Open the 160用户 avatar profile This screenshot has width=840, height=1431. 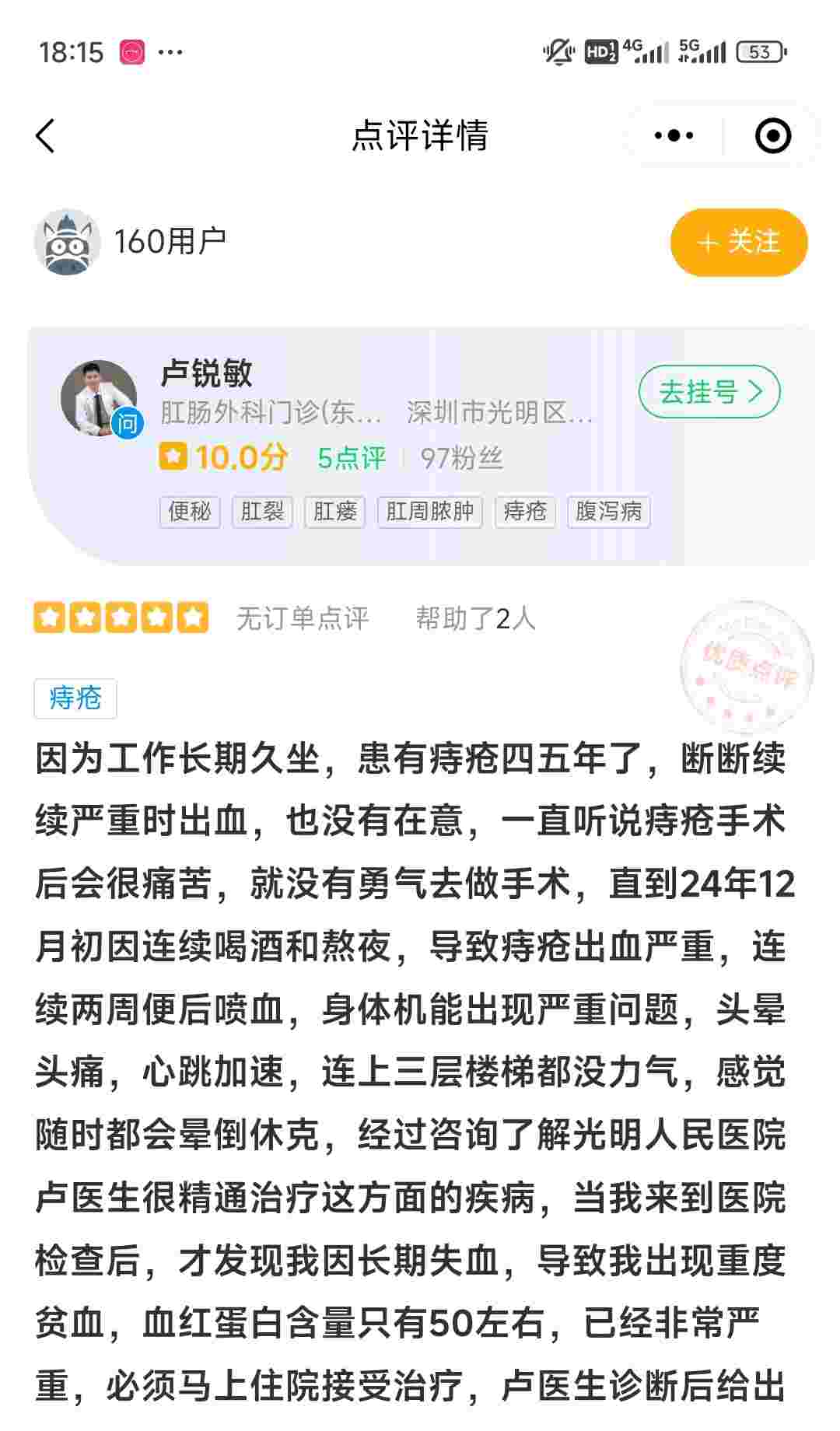(x=68, y=242)
